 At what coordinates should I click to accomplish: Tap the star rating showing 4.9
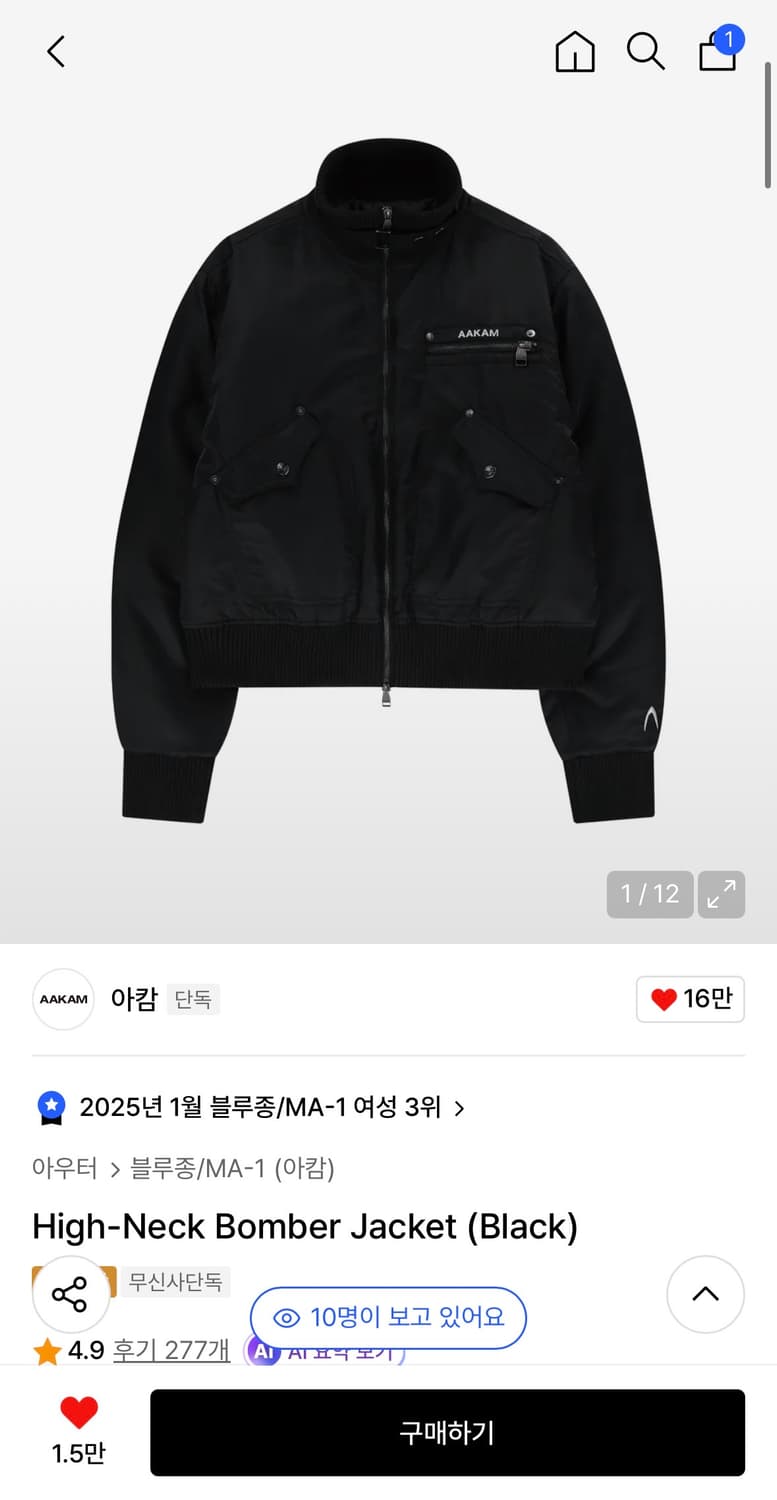coord(48,1350)
